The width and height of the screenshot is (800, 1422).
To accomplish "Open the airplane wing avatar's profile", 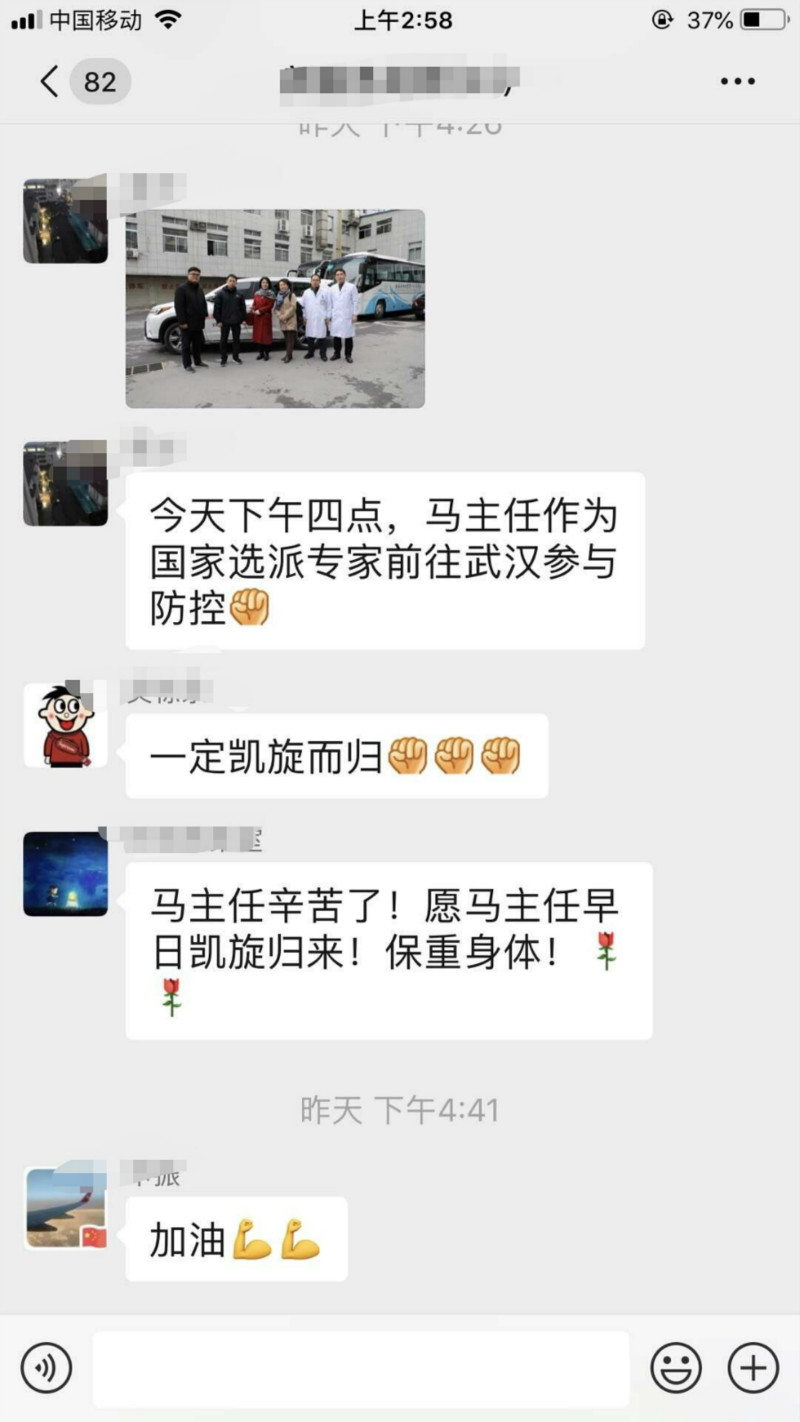I will (x=65, y=1208).
